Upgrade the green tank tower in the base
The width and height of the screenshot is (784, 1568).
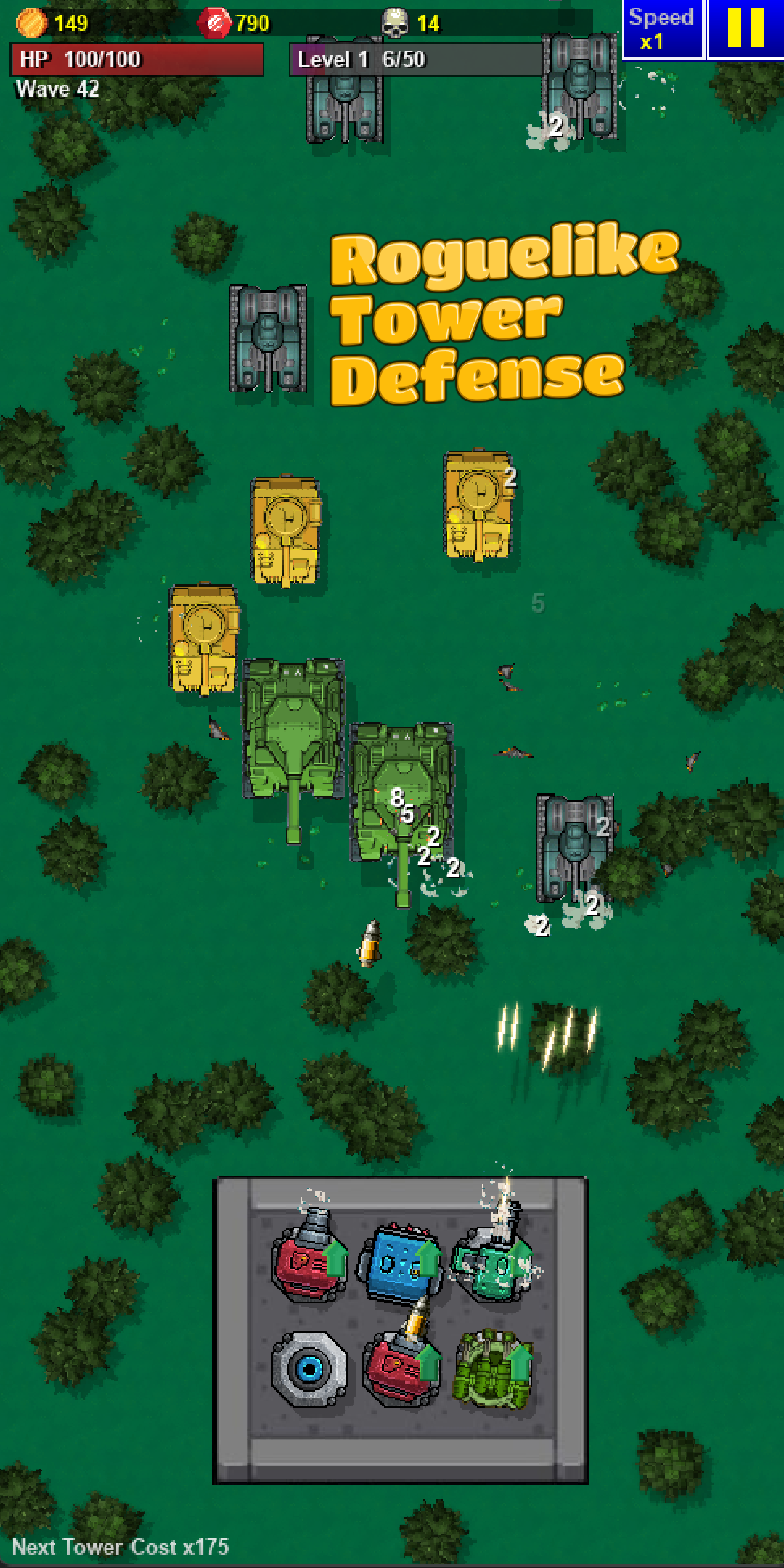click(520, 1363)
